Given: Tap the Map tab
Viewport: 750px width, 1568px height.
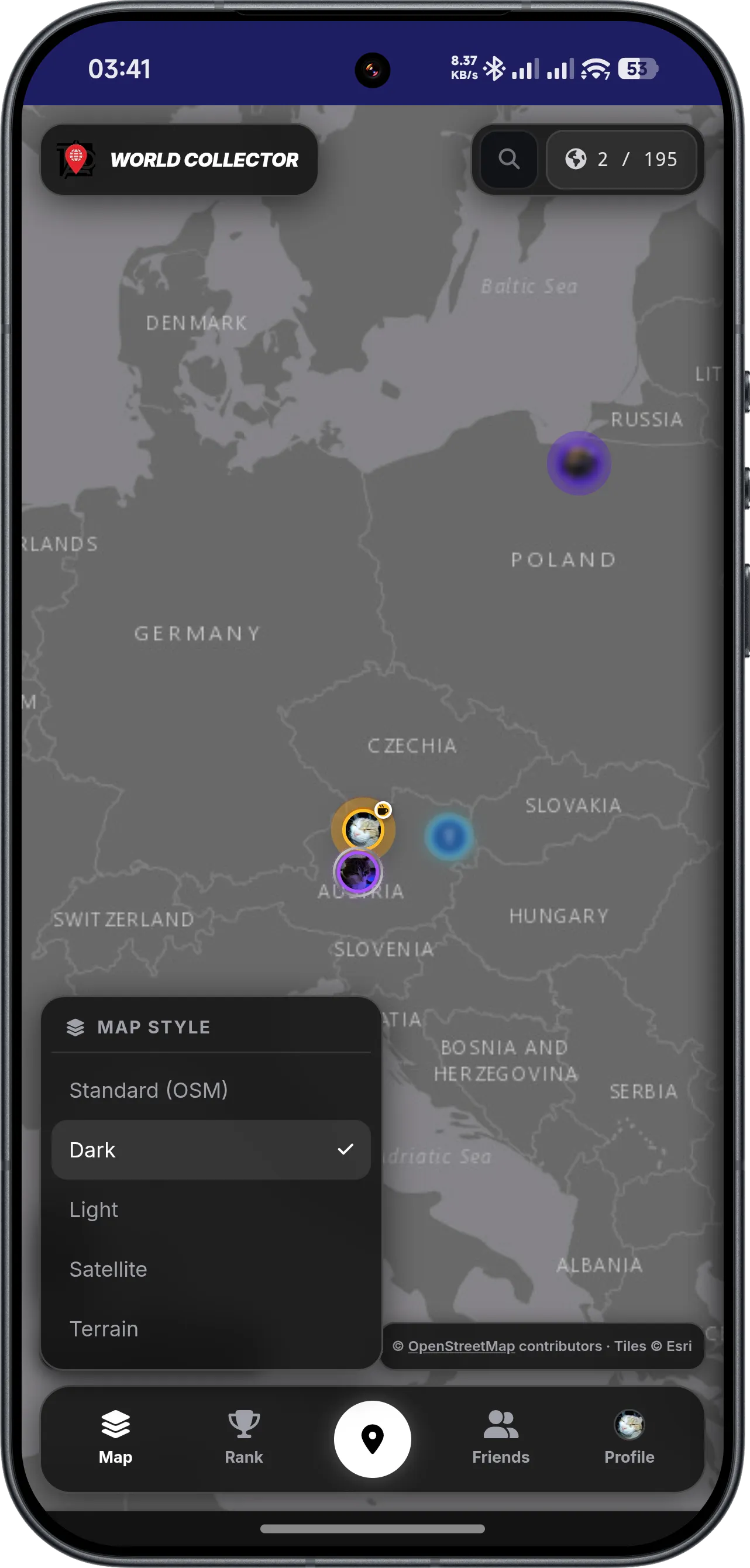Looking at the screenshot, I should (116, 1439).
